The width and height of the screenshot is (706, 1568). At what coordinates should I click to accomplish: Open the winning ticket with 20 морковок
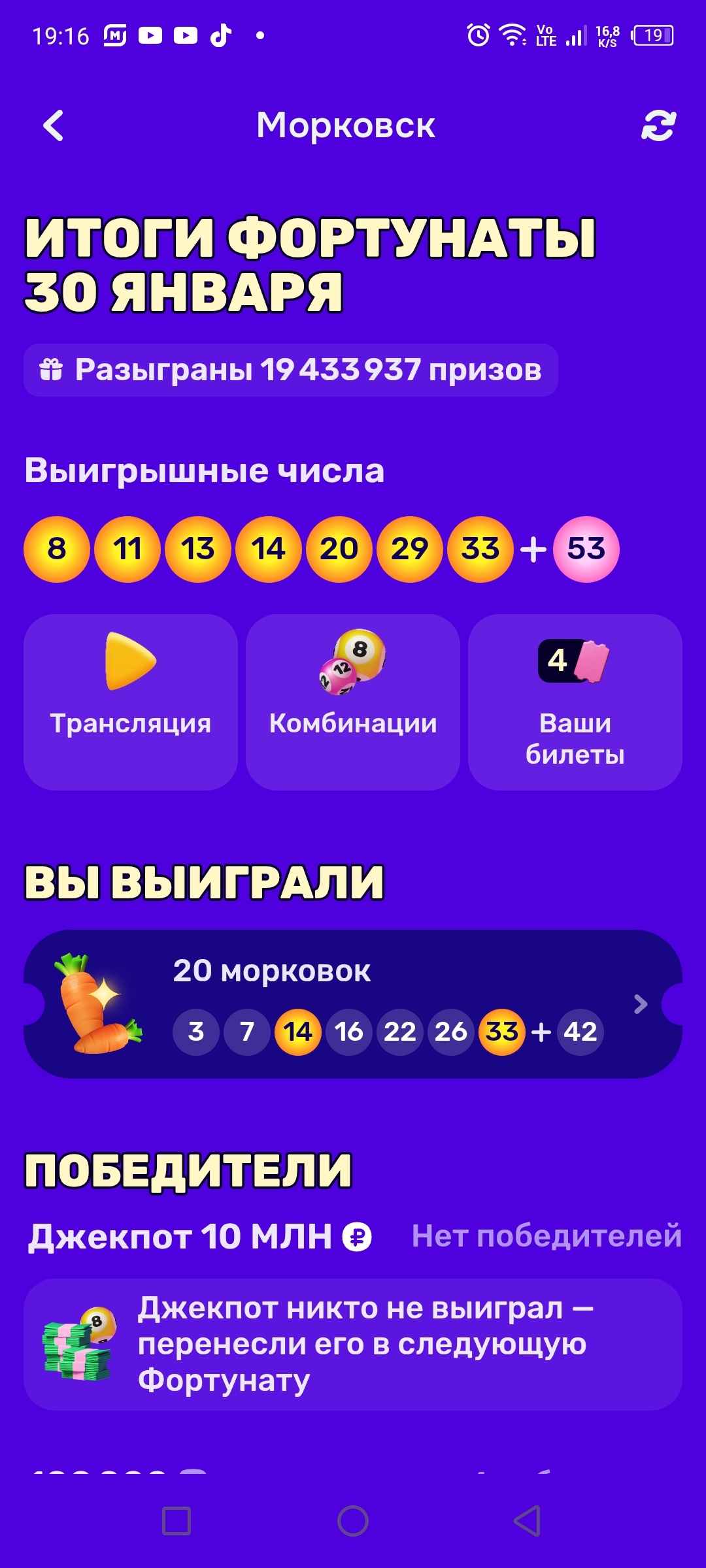point(353,1004)
